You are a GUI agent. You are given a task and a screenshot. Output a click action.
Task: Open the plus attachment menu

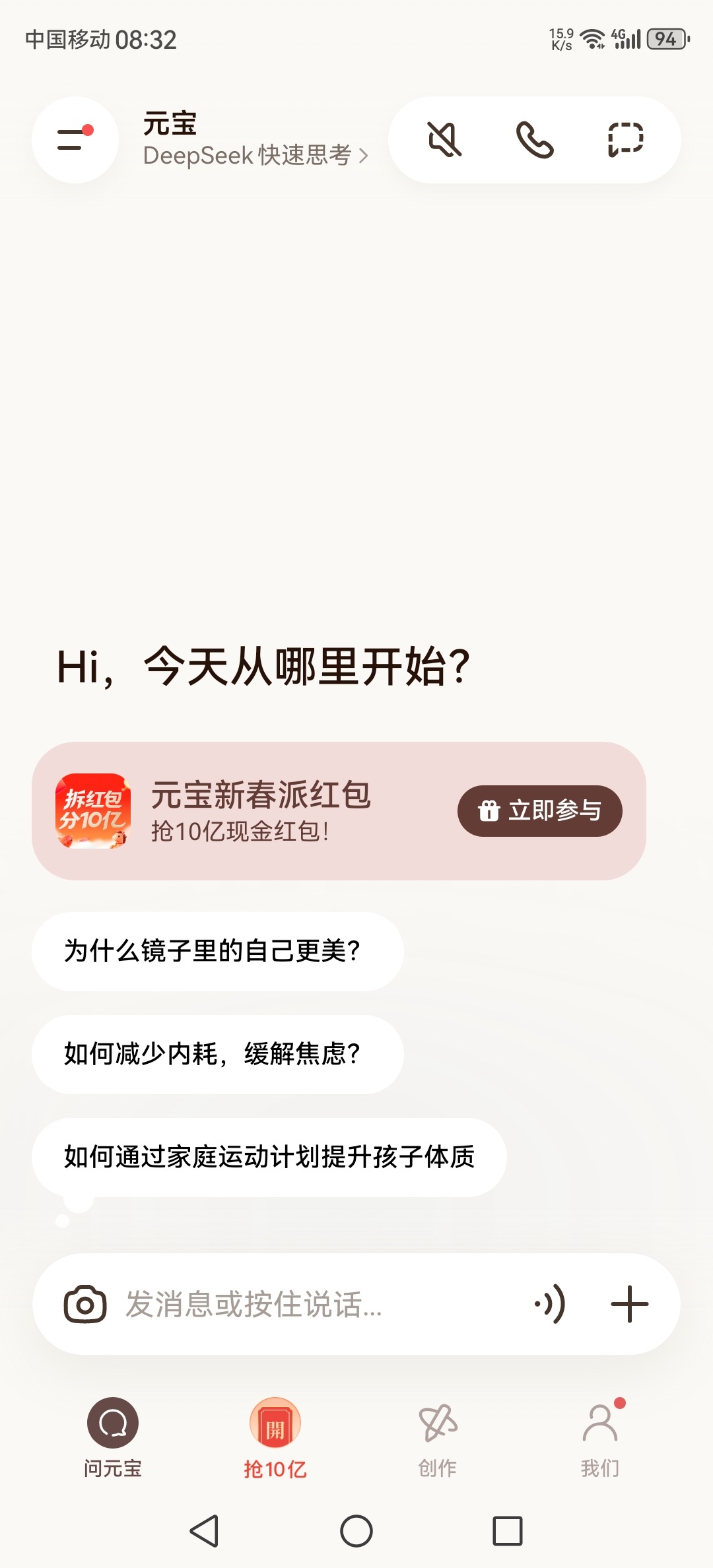629,1304
